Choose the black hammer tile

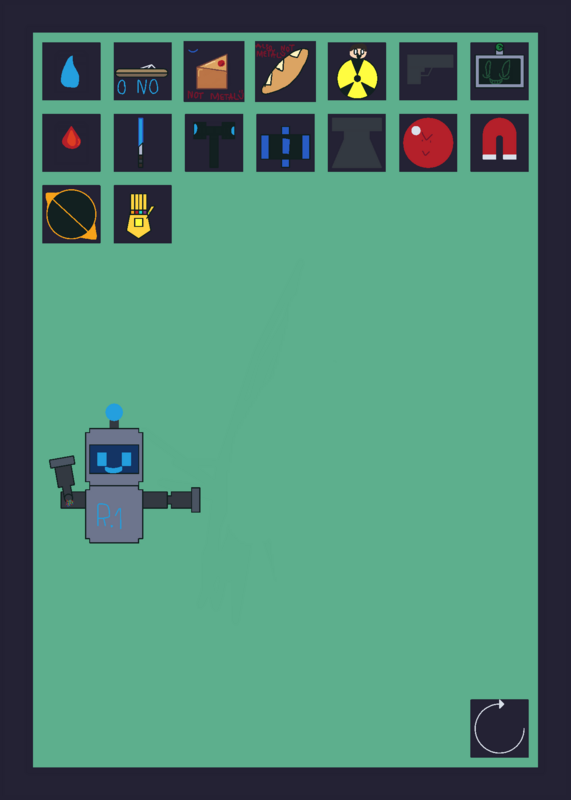pos(214,143)
